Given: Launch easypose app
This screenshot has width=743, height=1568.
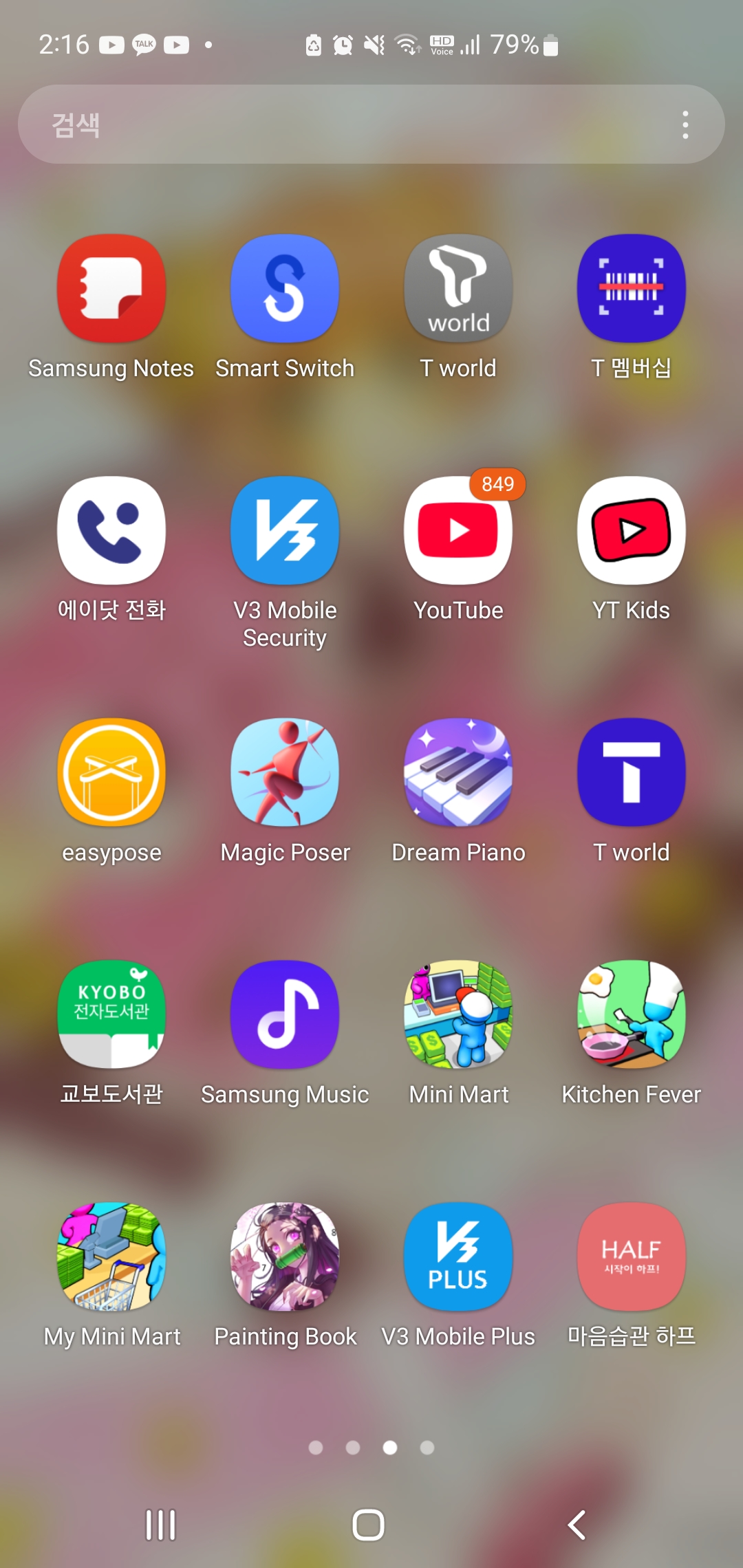Looking at the screenshot, I should (x=111, y=773).
